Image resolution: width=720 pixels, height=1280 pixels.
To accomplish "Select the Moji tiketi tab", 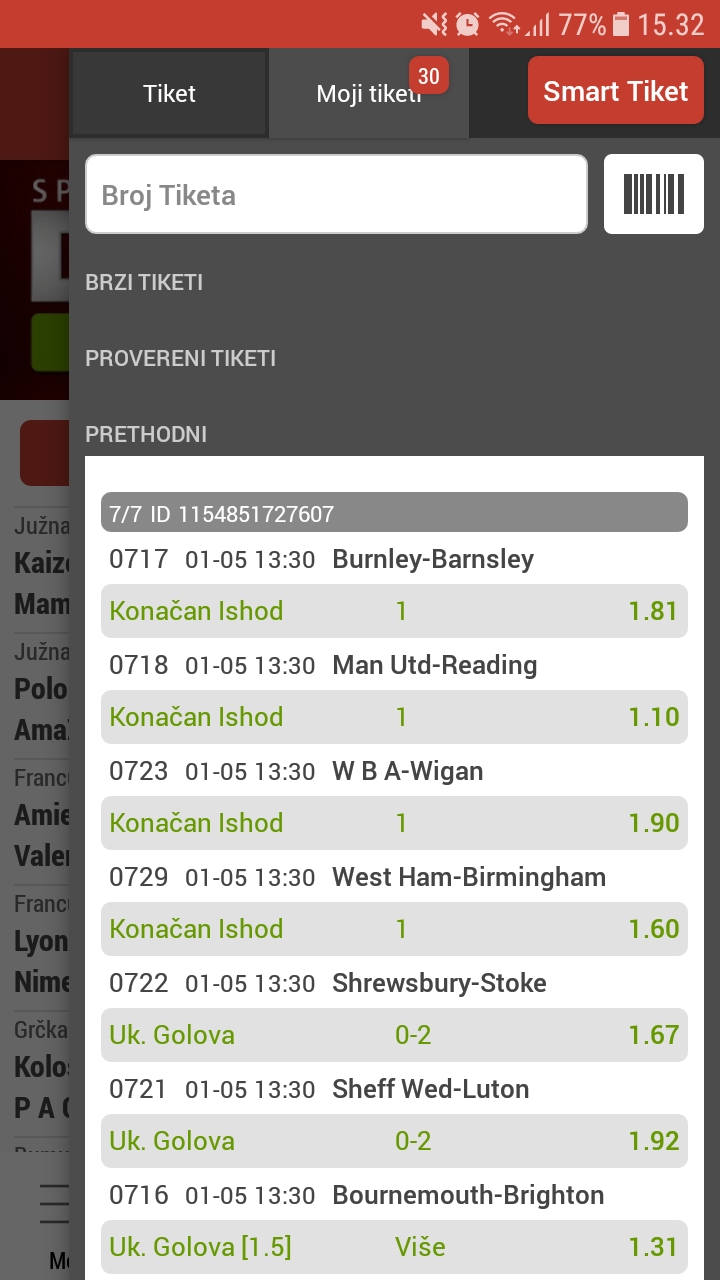I will tap(369, 93).
